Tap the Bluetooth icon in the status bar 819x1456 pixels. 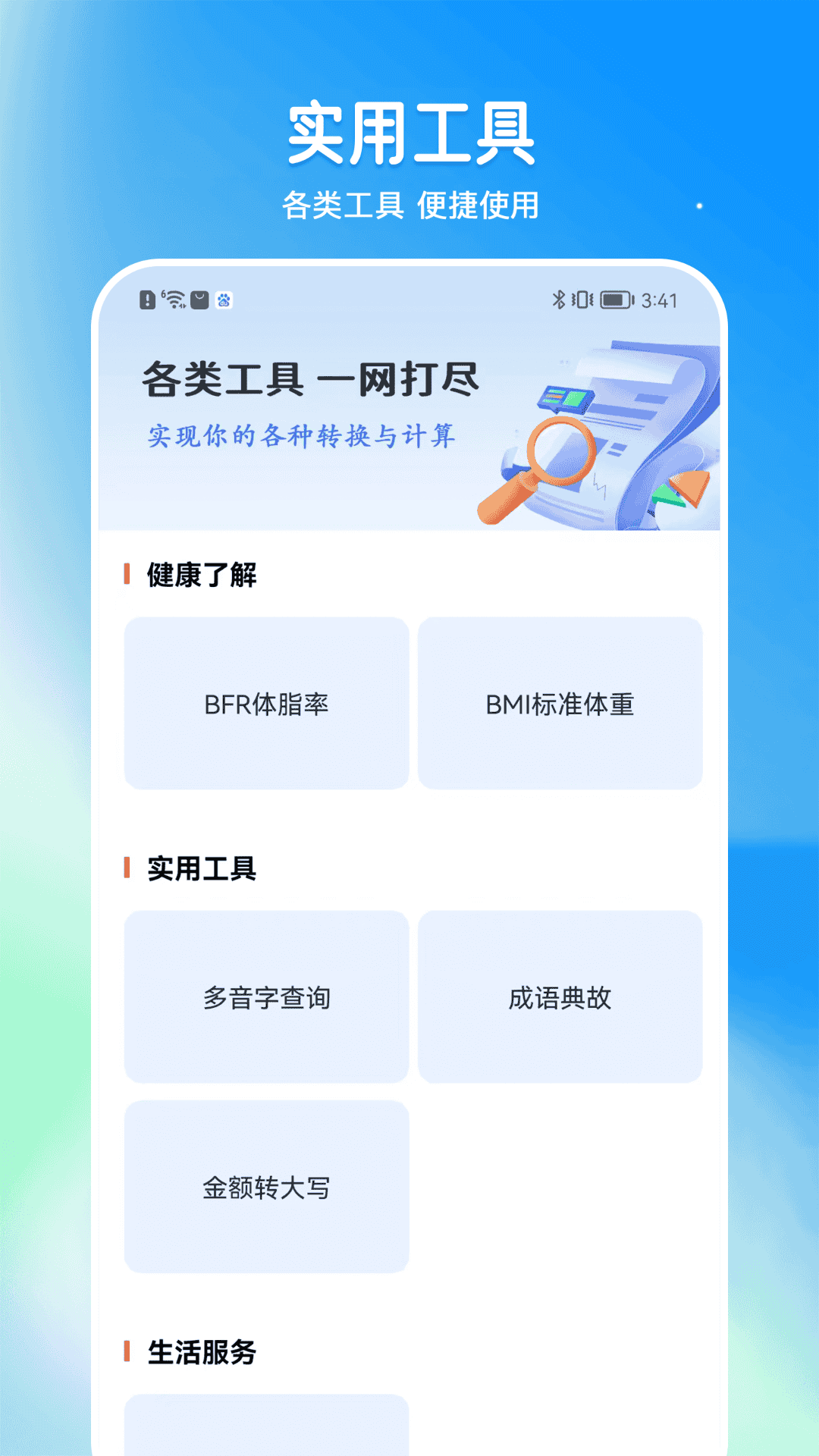pyautogui.click(x=560, y=300)
